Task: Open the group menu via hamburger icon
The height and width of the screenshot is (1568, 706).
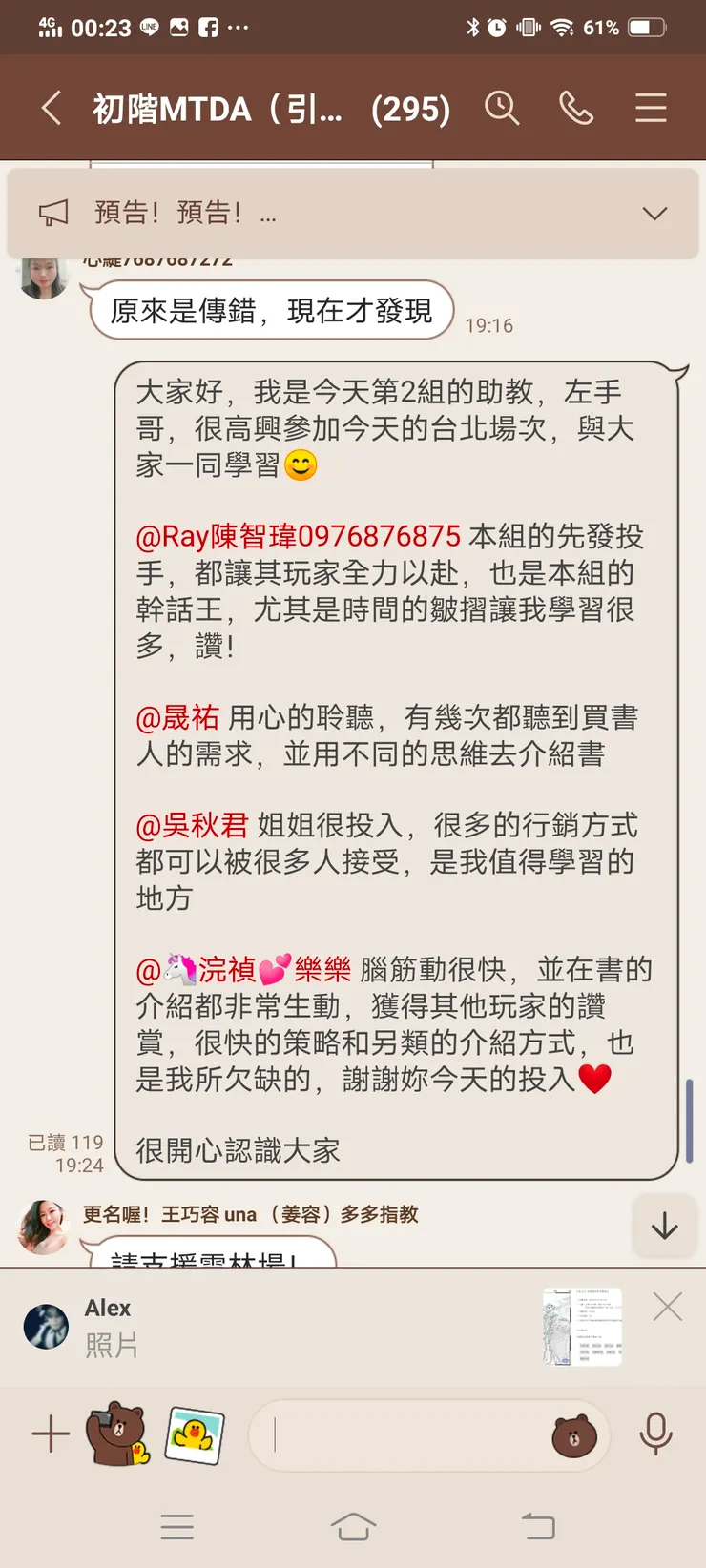Action: pyautogui.click(x=651, y=109)
